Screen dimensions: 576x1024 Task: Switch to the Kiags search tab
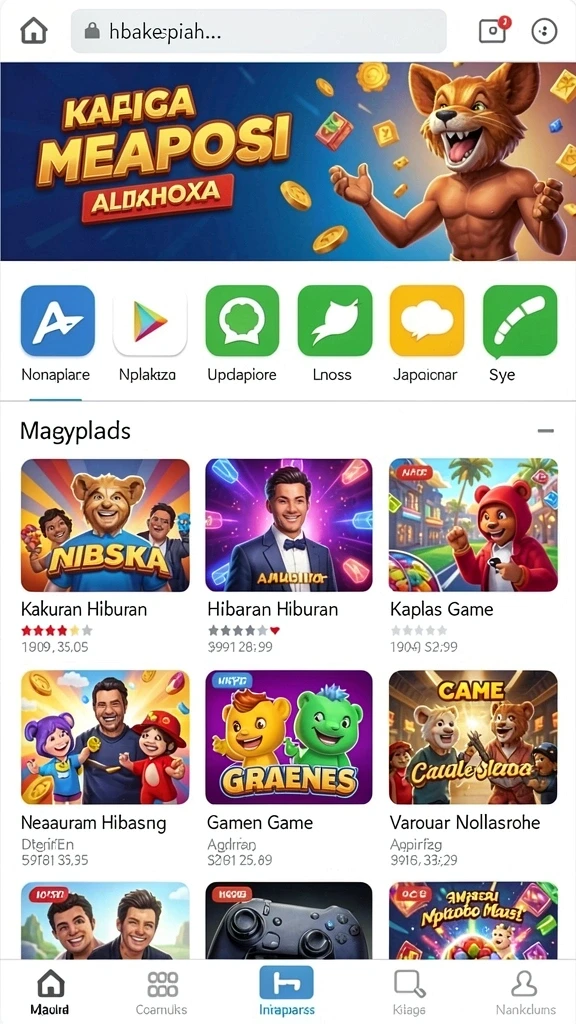[409, 992]
